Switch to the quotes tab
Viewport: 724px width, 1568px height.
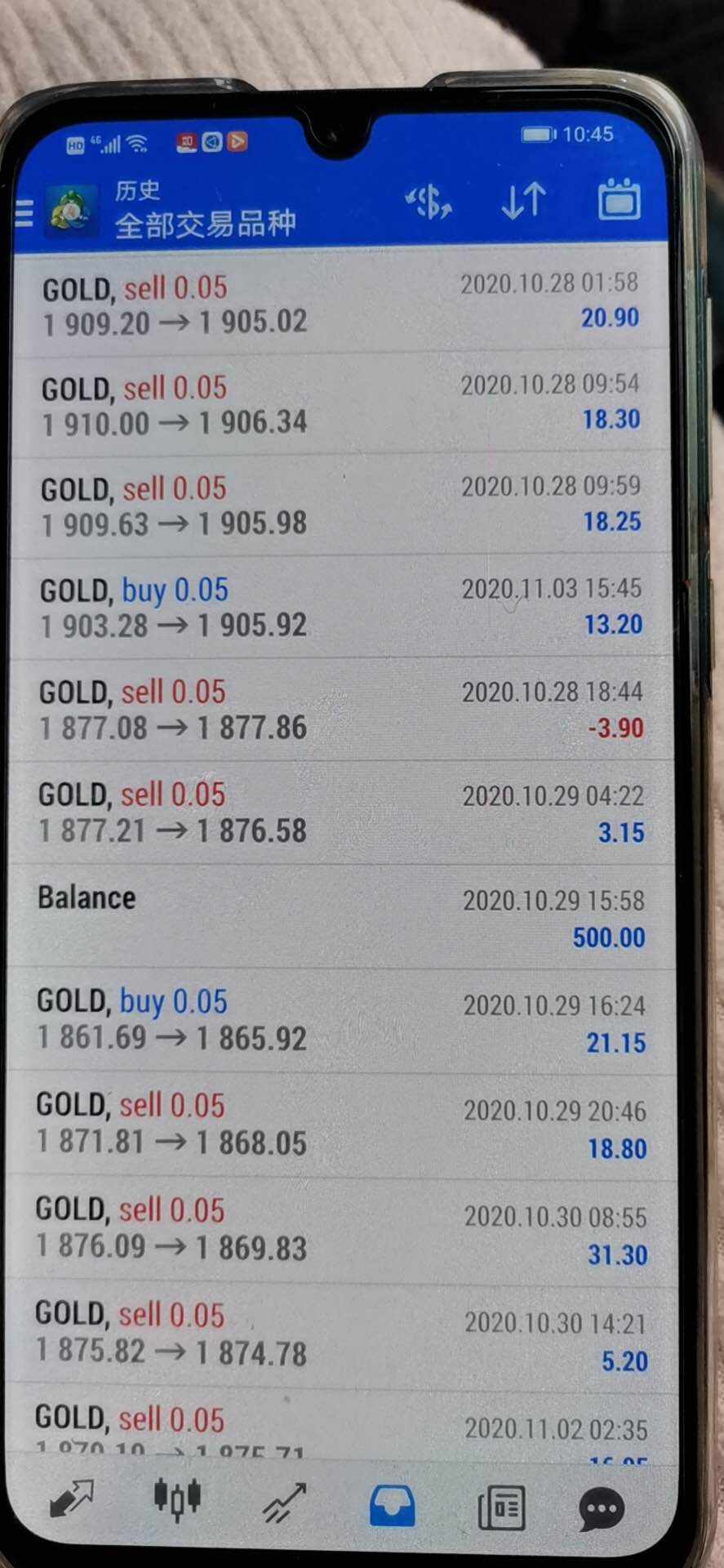(x=72, y=1499)
